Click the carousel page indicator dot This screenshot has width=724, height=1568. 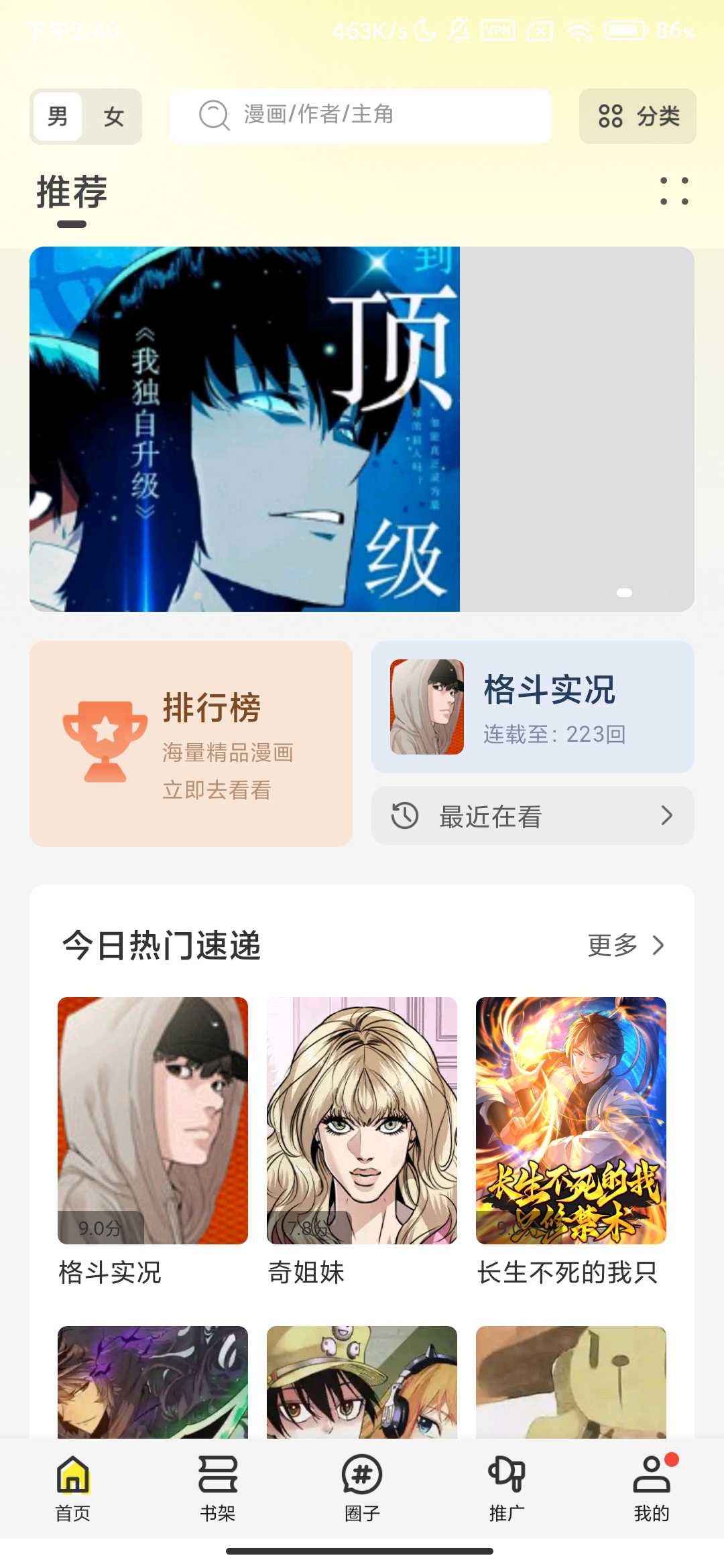(x=623, y=592)
